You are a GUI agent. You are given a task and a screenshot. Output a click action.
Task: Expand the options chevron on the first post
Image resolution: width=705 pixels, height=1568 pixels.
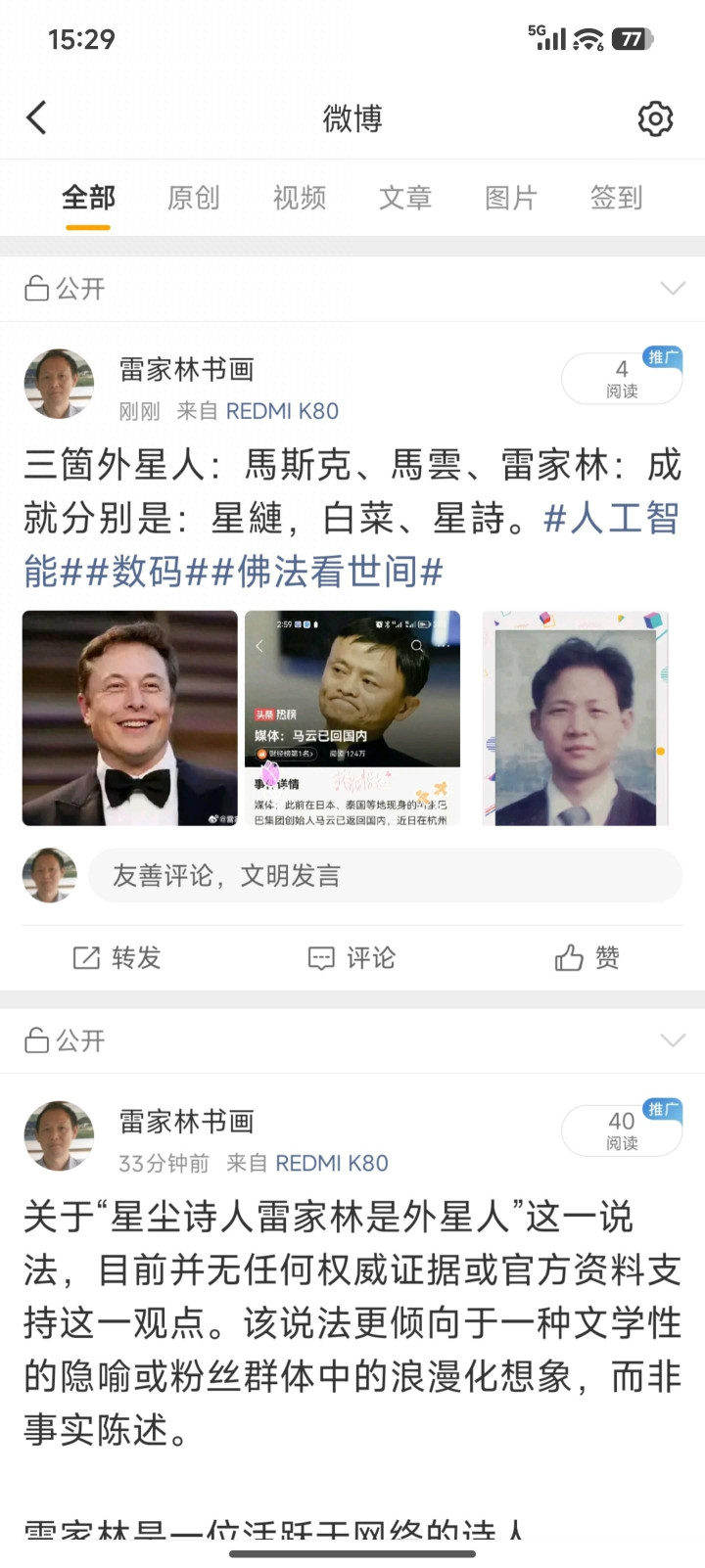[x=673, y=288]
